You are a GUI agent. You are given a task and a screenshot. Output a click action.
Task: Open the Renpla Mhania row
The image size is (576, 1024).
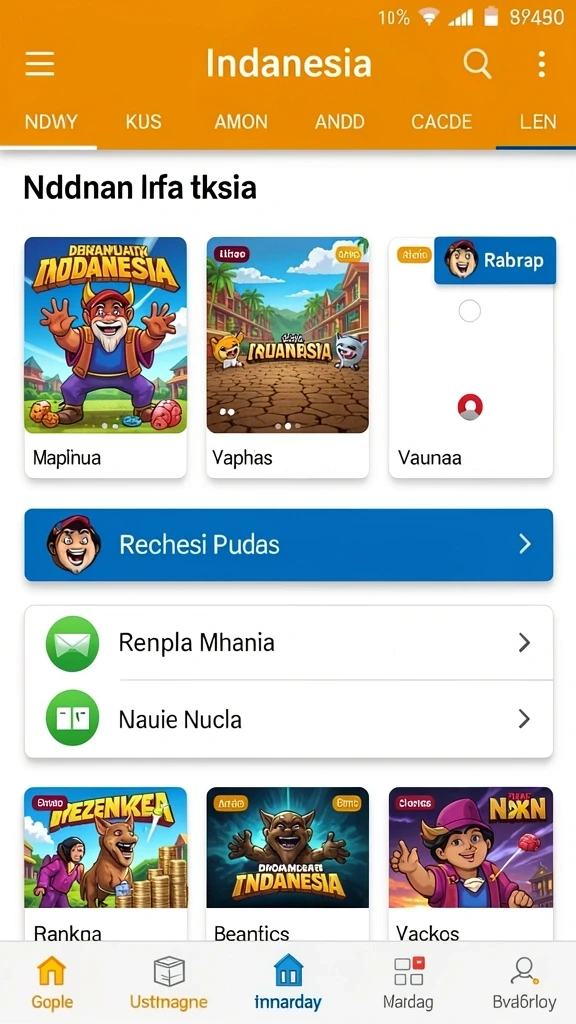[289, 643]
